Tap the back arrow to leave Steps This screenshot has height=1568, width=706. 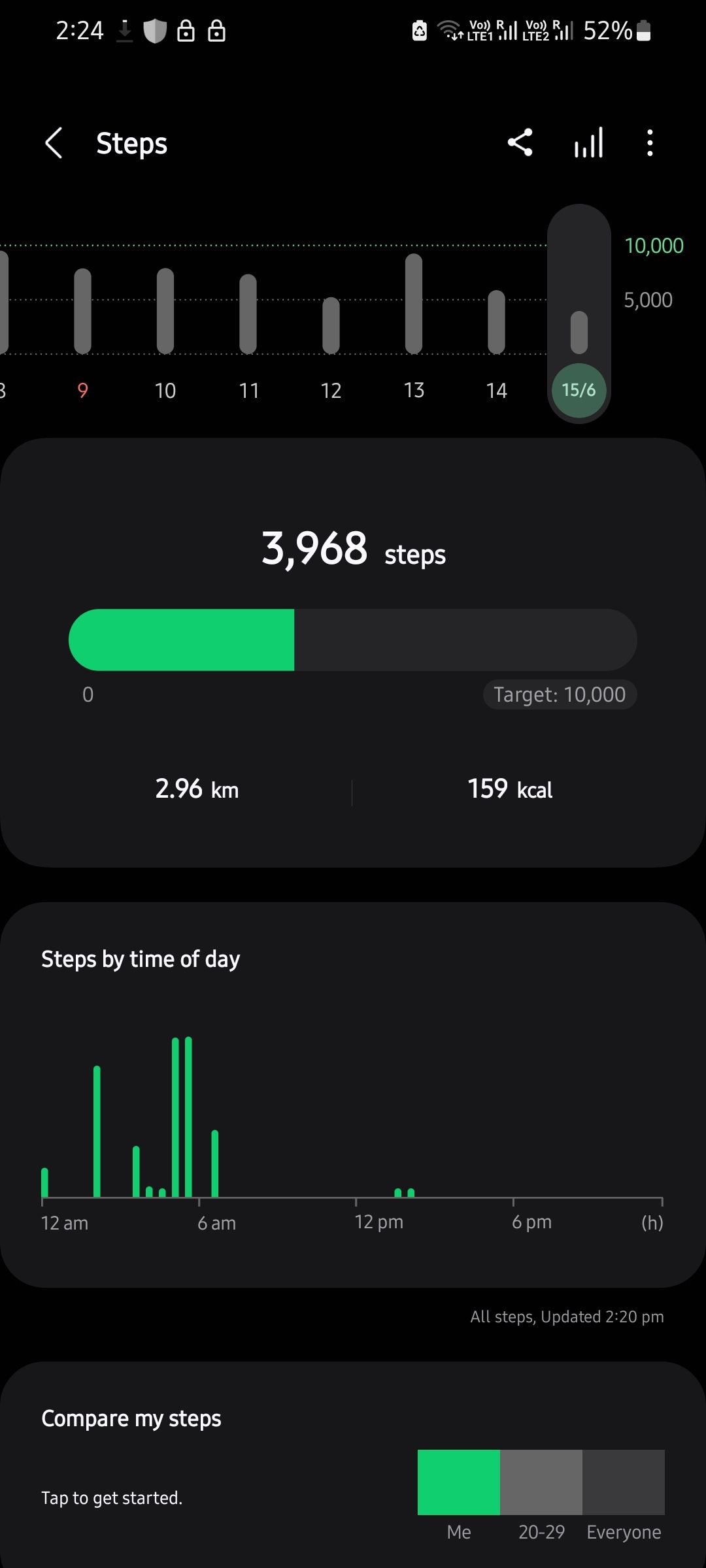coord(54,143)
